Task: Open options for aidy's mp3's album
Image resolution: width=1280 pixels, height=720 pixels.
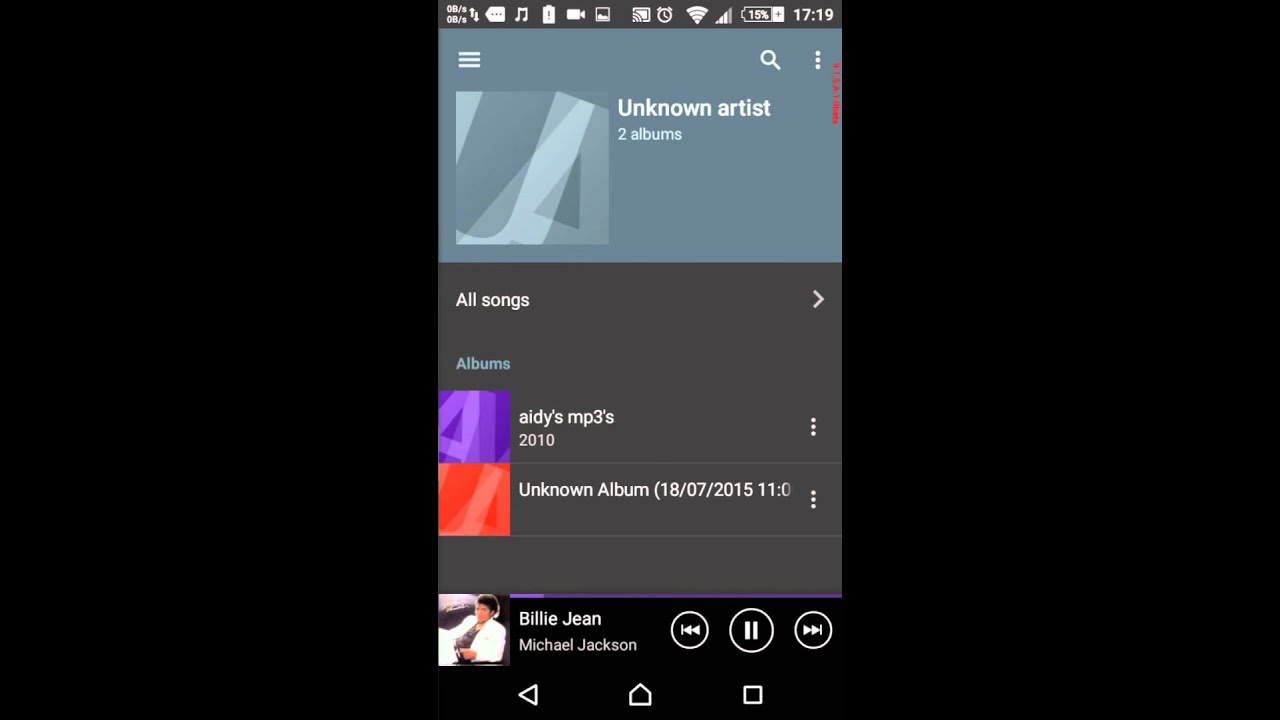Action: [813, 427]
